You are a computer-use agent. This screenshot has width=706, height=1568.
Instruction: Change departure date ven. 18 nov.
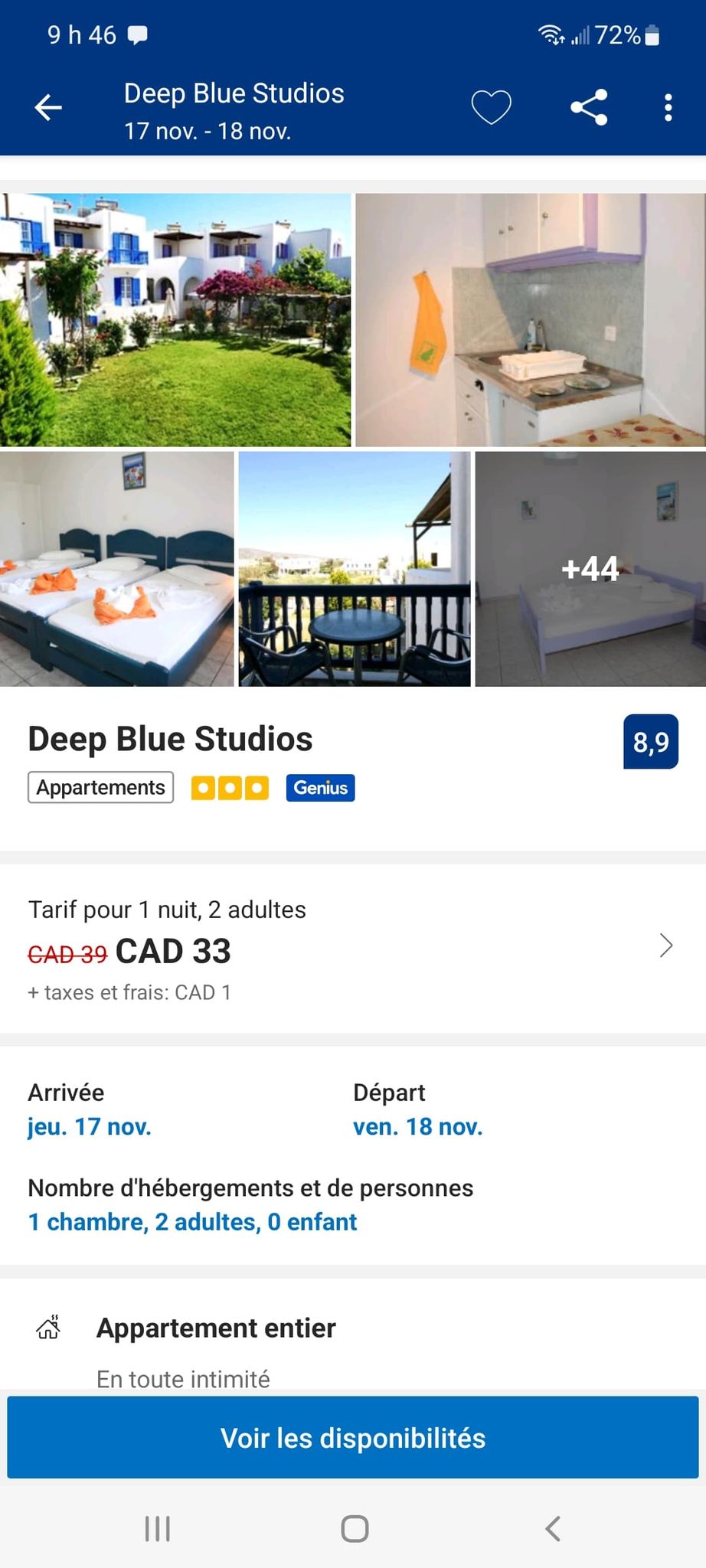(417, 1126)
